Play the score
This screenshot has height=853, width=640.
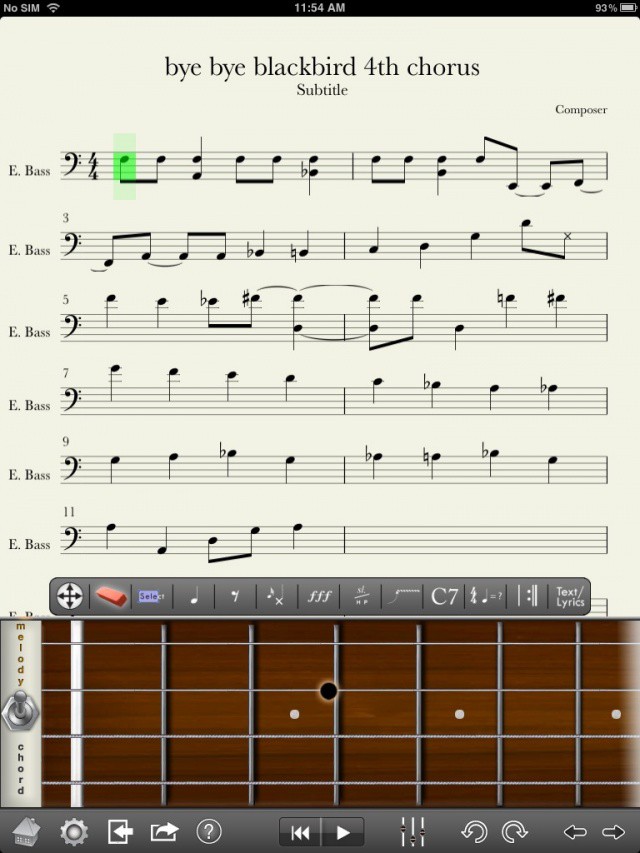coord(343,832)
